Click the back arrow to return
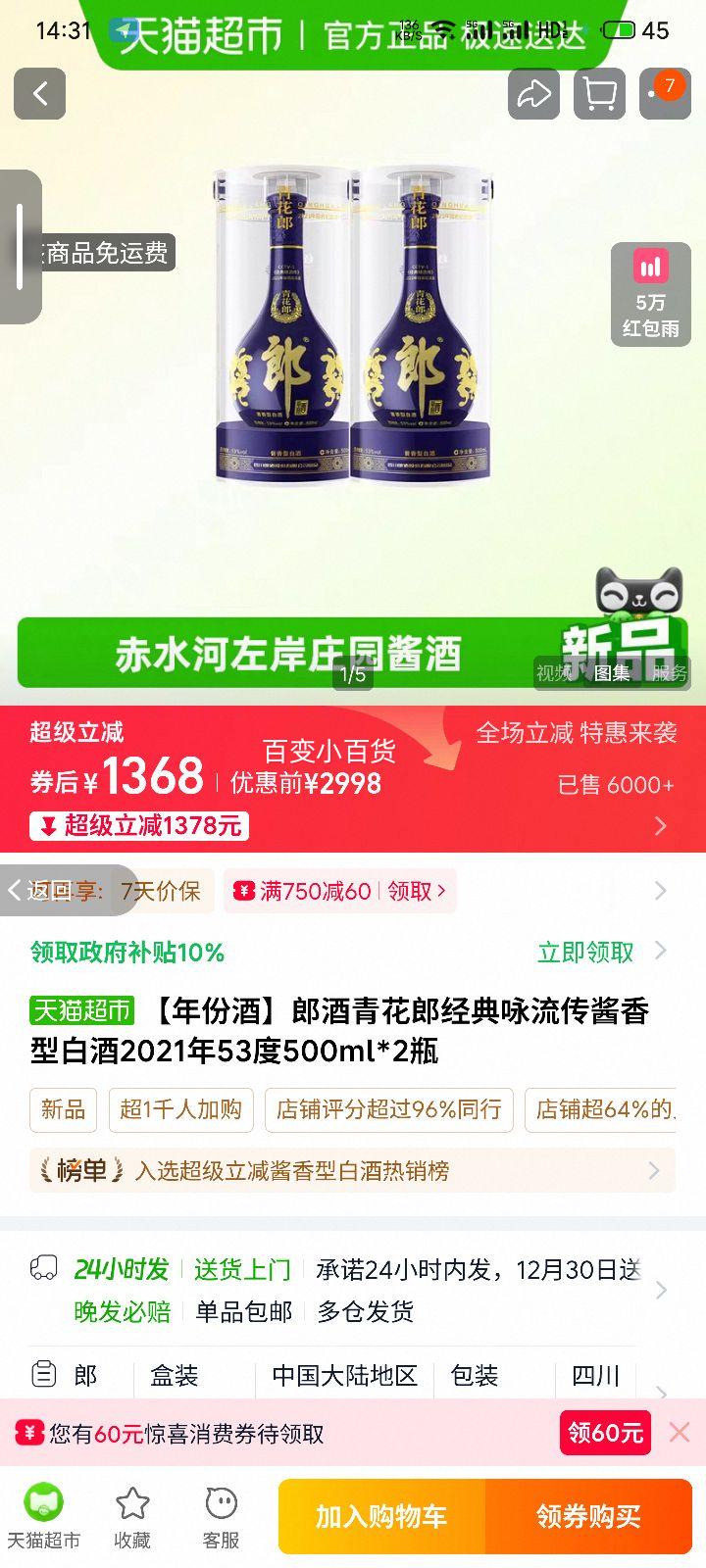The image size is (706, 1568). [x=38, y=94]
